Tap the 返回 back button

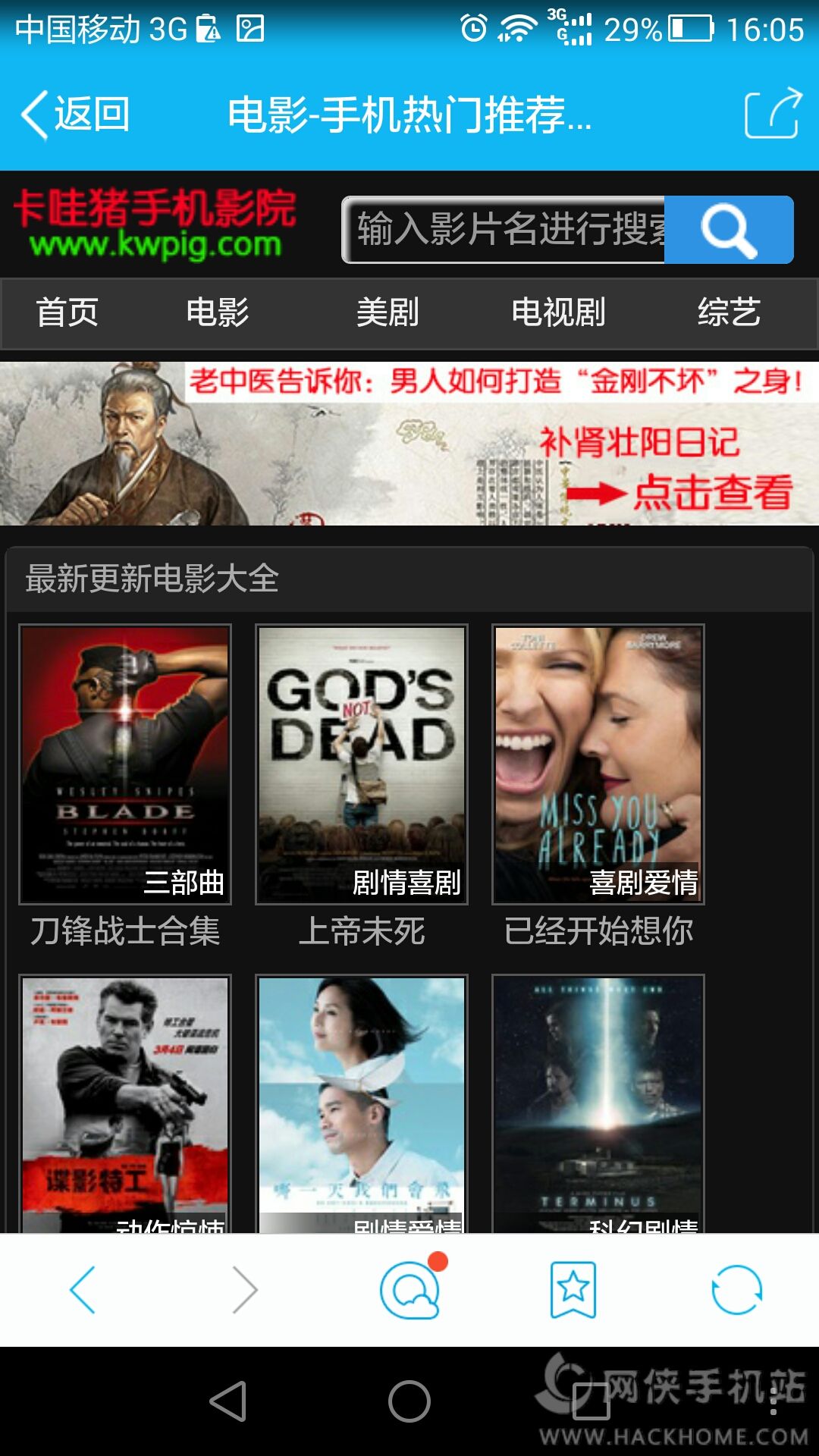76,115
